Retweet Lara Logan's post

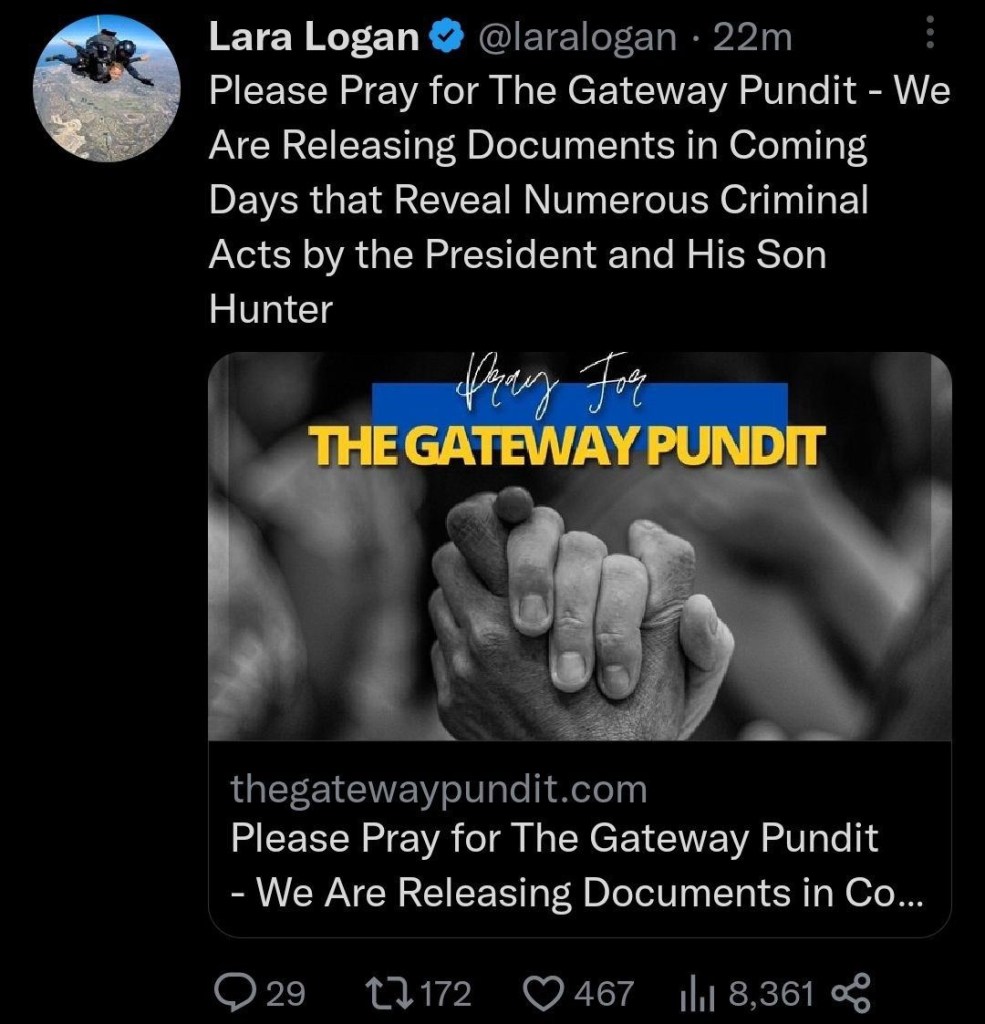[417, 993]
